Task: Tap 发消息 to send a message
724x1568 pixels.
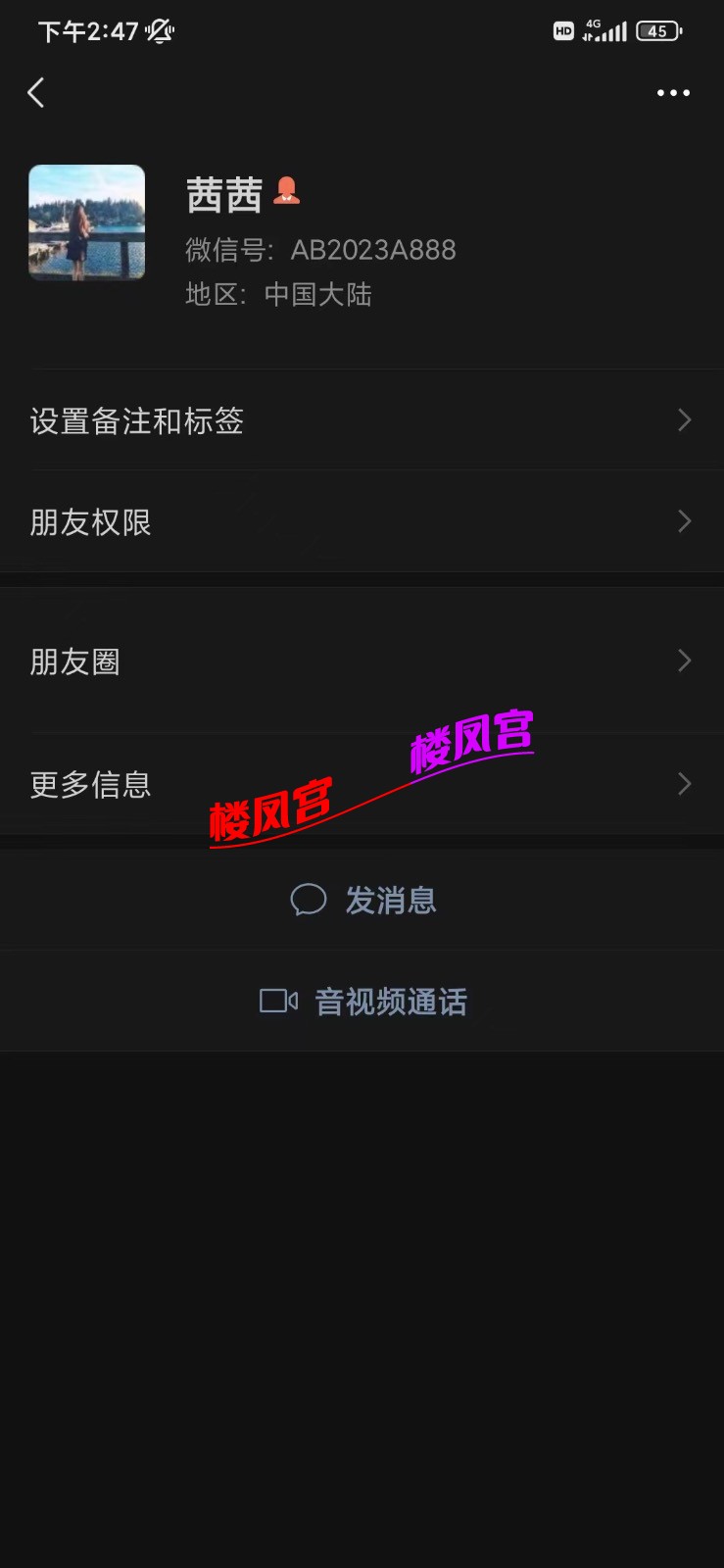Action: (363, 900)
